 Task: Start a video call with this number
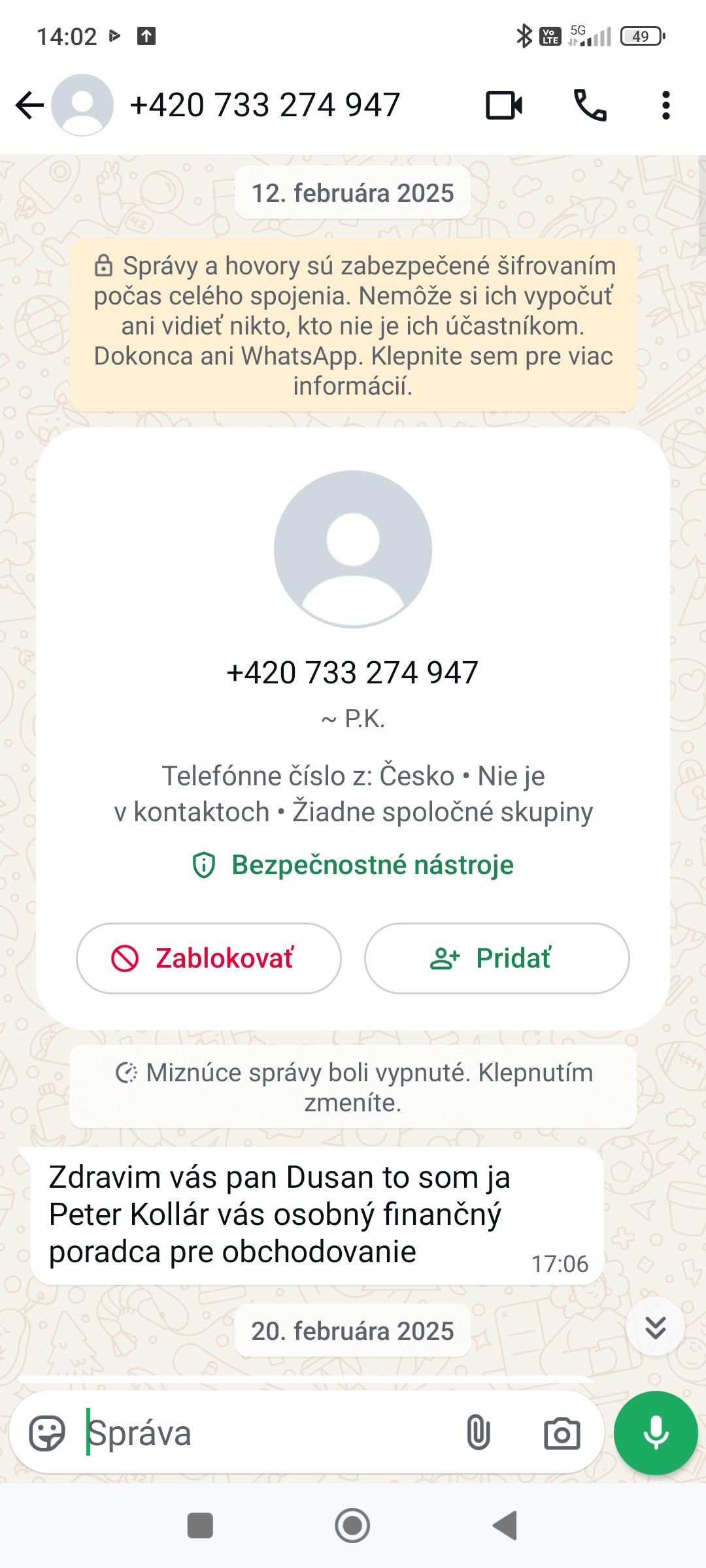(x=503, y=105)
